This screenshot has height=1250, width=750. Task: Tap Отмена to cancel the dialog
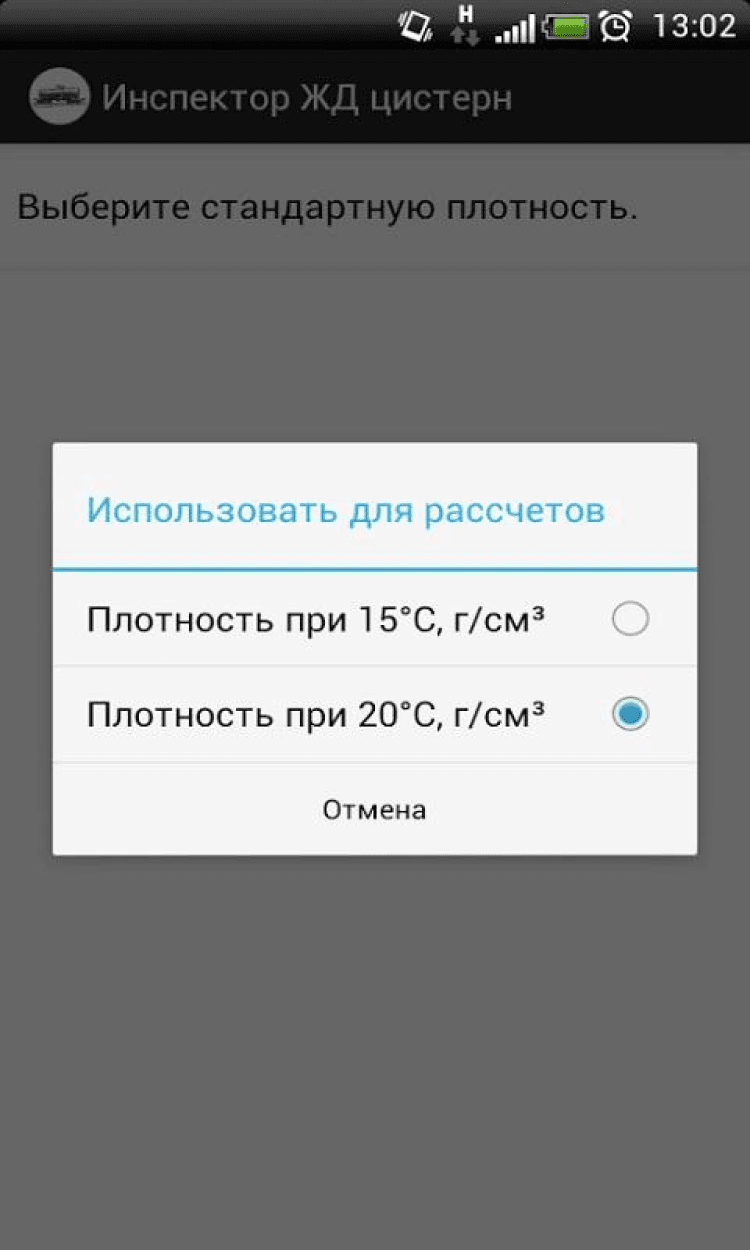click(374, 809)
